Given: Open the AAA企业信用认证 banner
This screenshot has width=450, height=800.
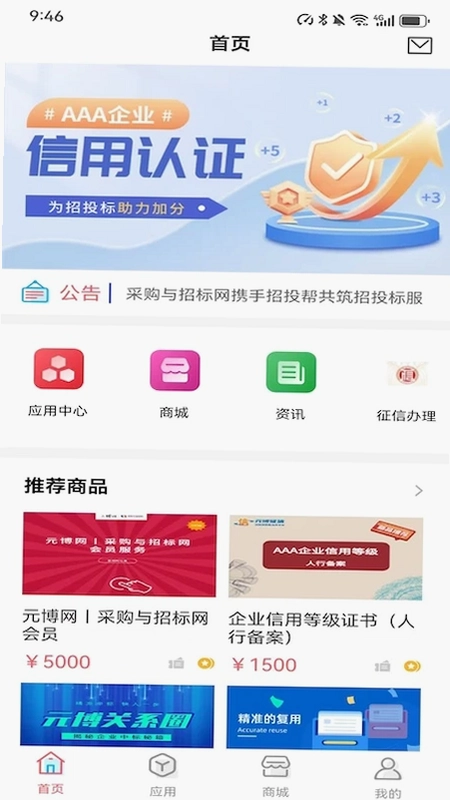Looking at the screenshot, I should [x=225, y=166].
